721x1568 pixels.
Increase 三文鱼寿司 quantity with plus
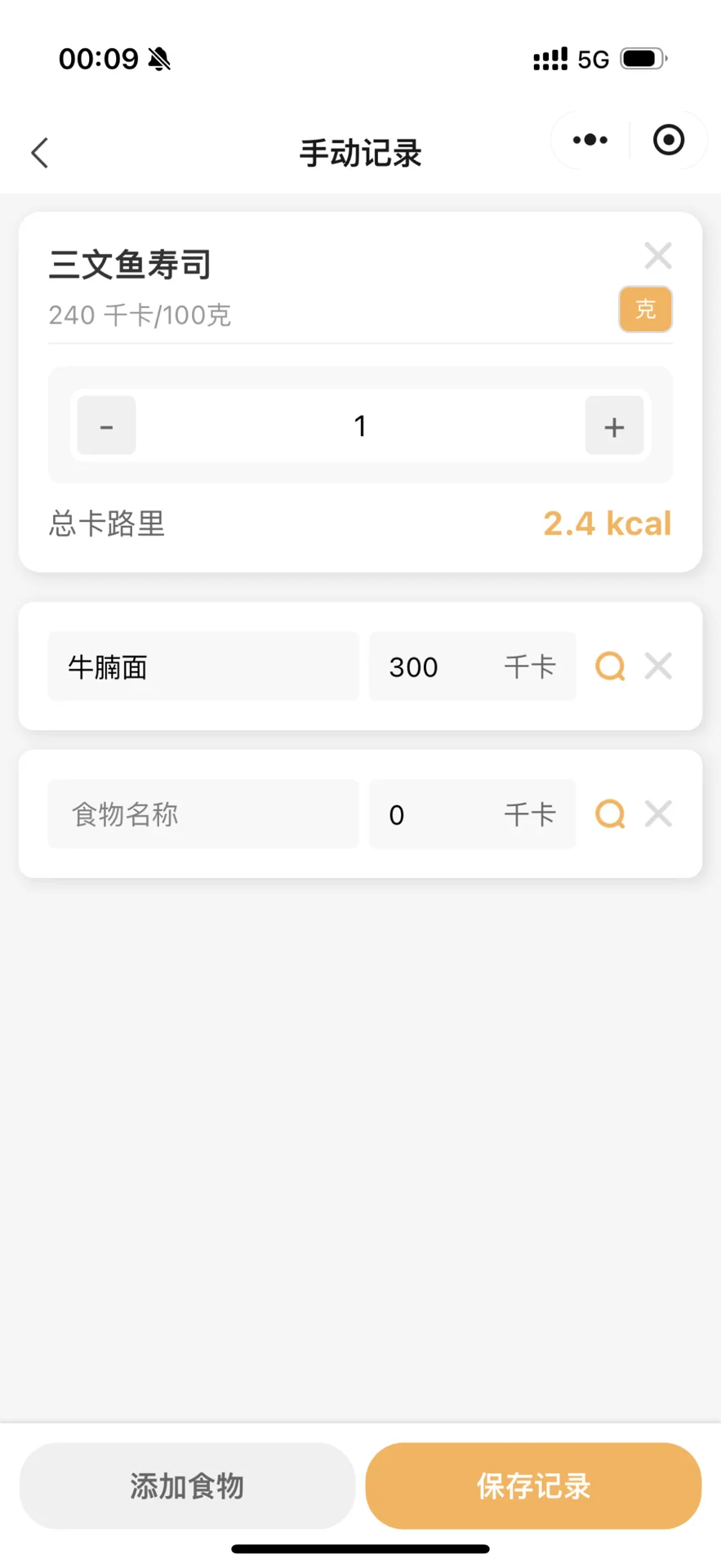(x=614, y=426)
